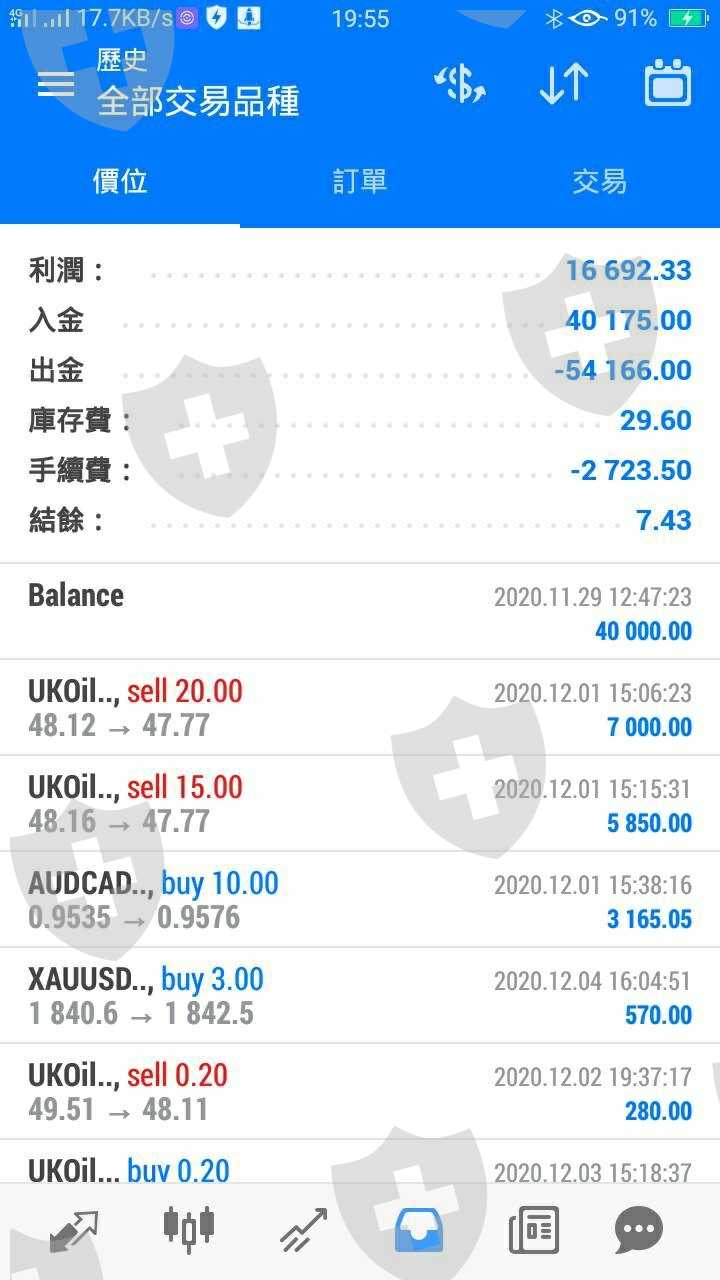Switch to the 訂單 tab
720x1280 pixels.
360,181
